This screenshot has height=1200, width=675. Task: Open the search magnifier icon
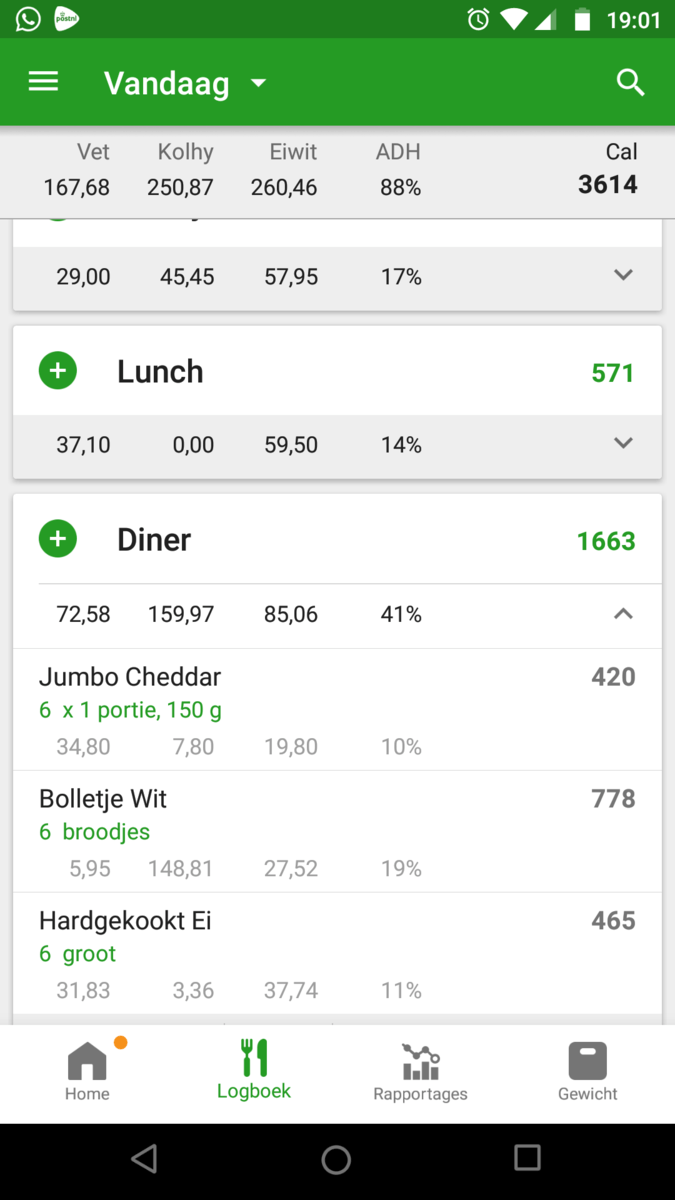point(630,82)
